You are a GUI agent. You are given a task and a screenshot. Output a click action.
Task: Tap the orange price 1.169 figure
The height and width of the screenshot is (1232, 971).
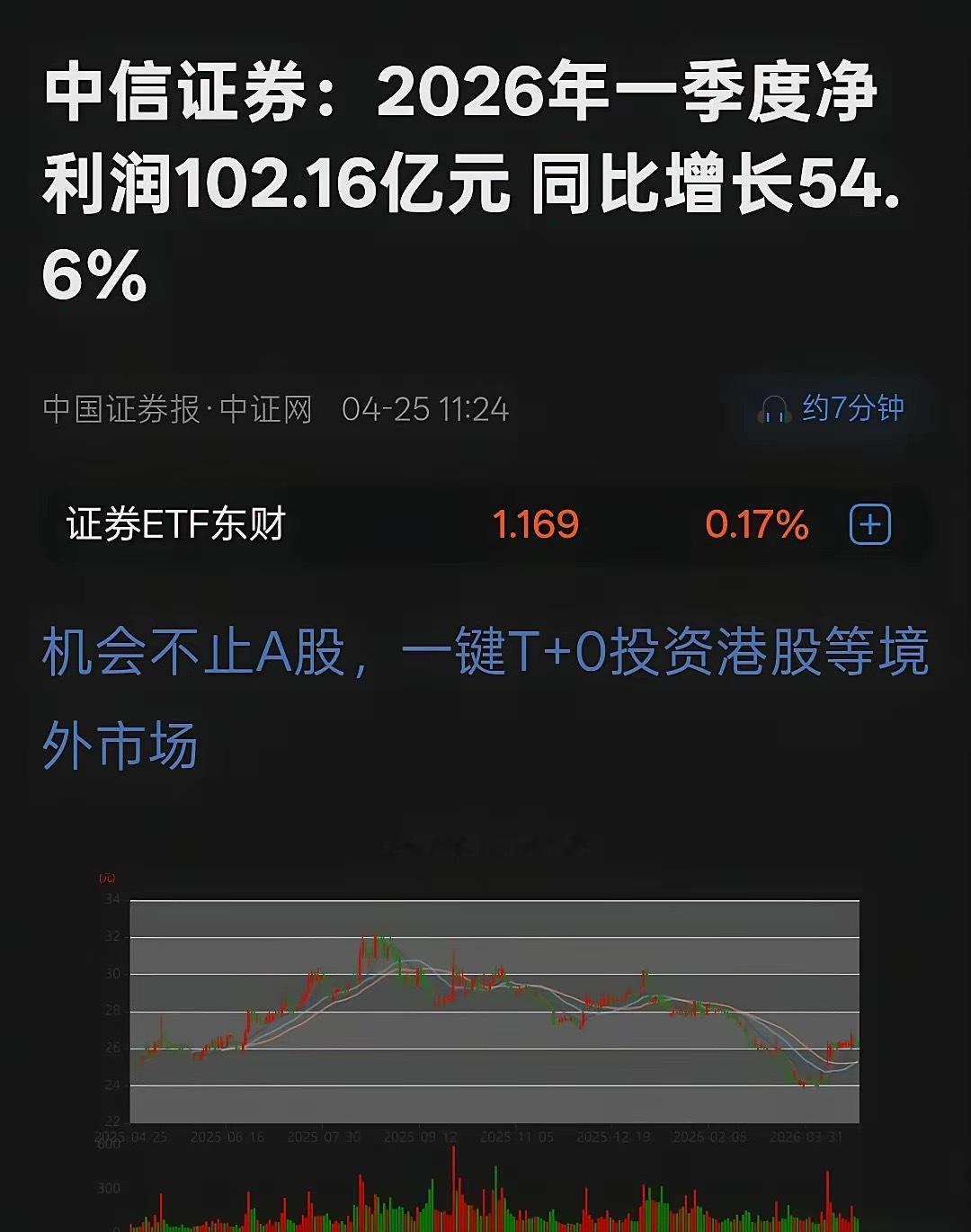pyautogui.click(x=537, y=523)
